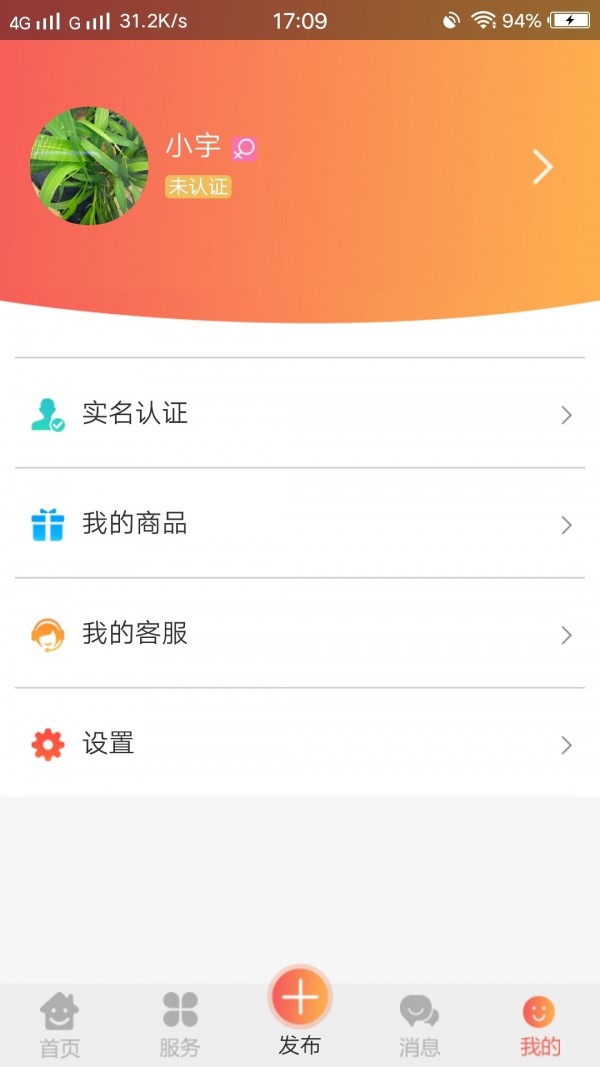Tap the 发布 plus button
This screenshot has height=1067, width=600.
click(300, 999)
